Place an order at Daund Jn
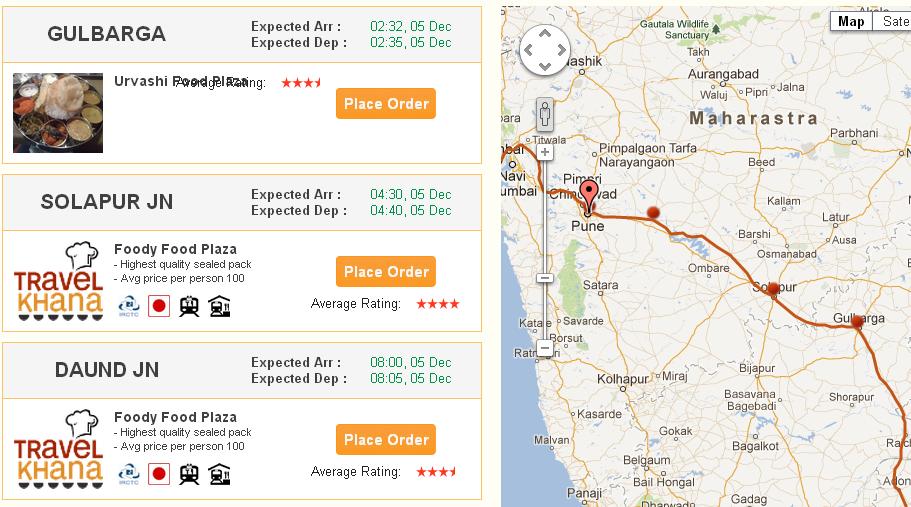Screen dimensions: 911x507 pyautogui.click(x=386, y=440)
